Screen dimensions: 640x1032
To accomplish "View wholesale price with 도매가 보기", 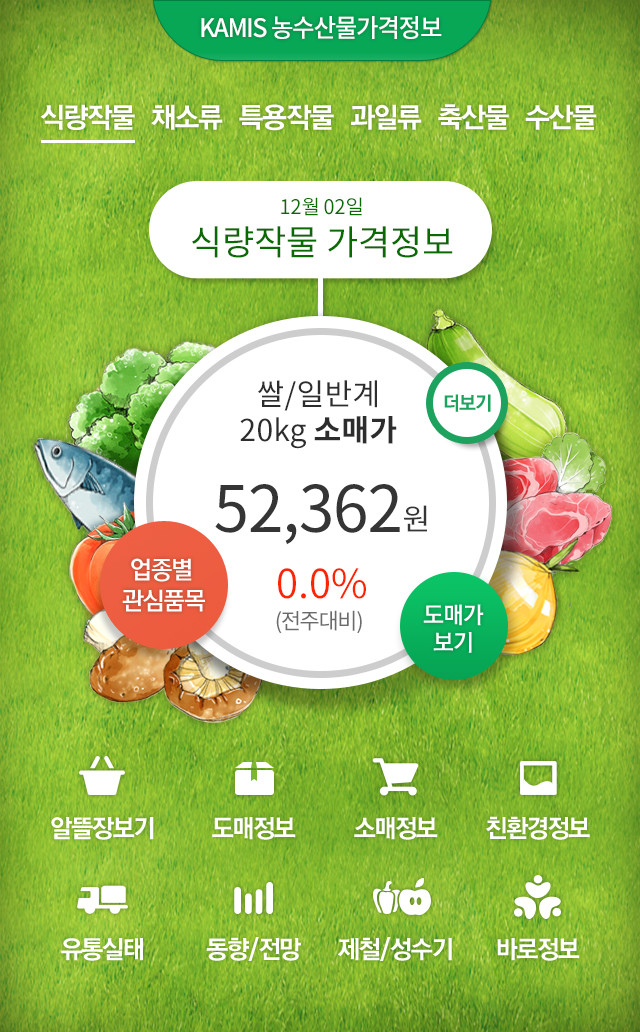I will point(454,627).
